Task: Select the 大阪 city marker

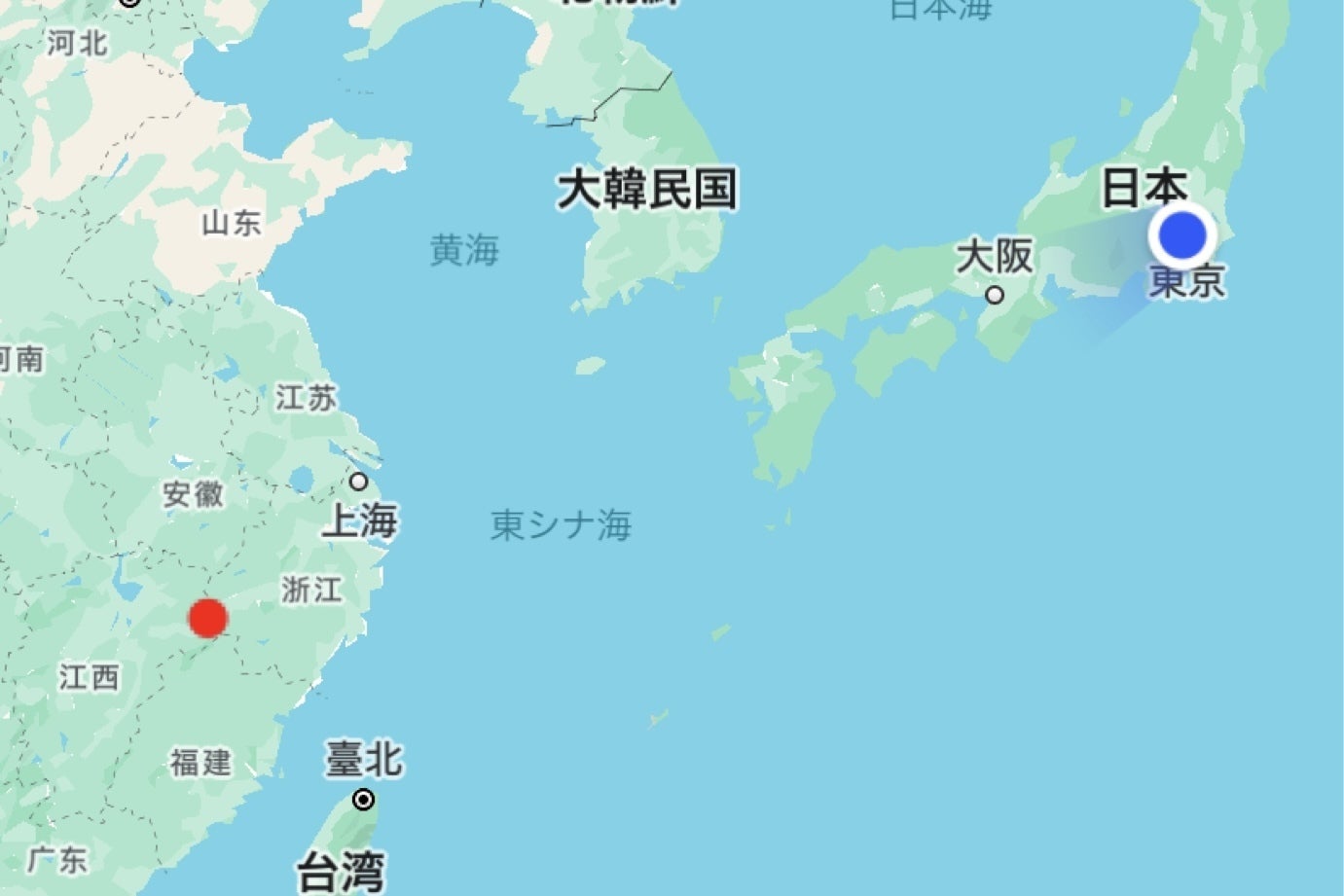Action: 995,294
